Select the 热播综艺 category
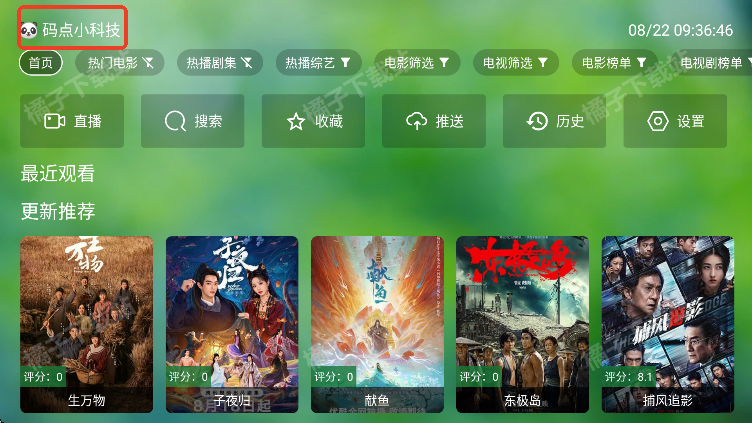 317,62
